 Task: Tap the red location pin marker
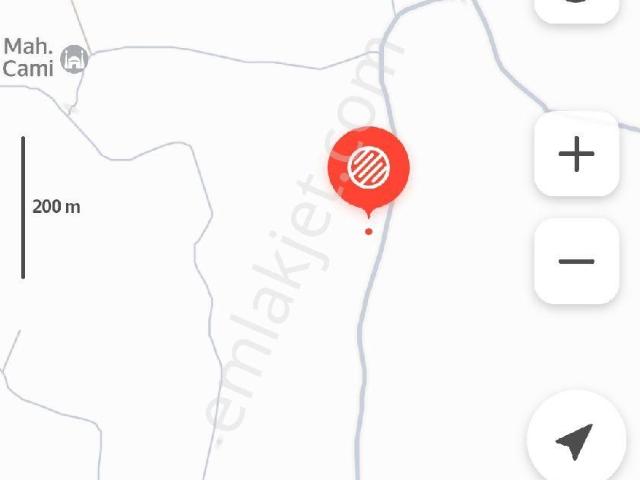pyautogui.click(x=369, y=166)
